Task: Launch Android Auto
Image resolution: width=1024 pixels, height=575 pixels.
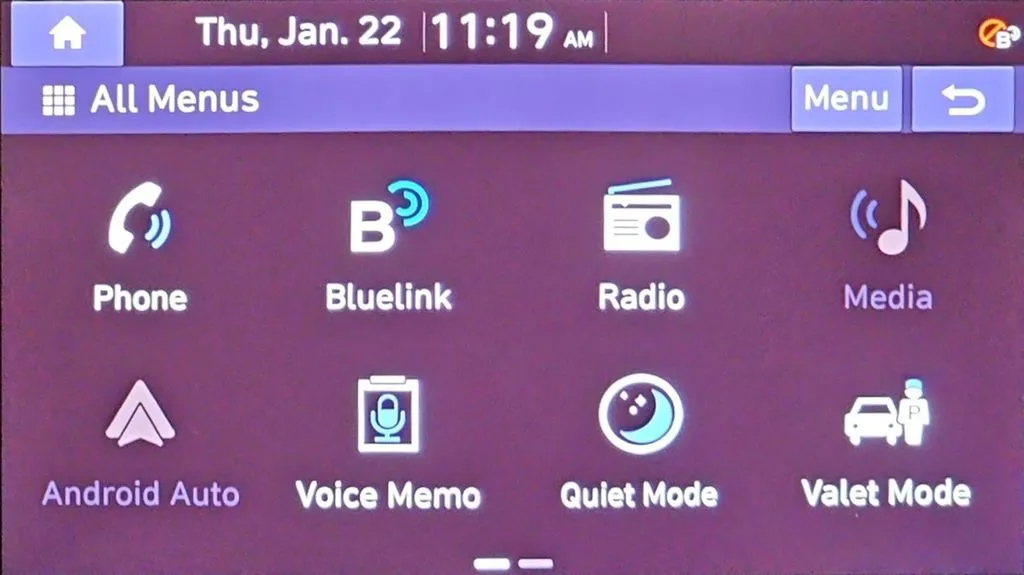Action: point(140,442)
